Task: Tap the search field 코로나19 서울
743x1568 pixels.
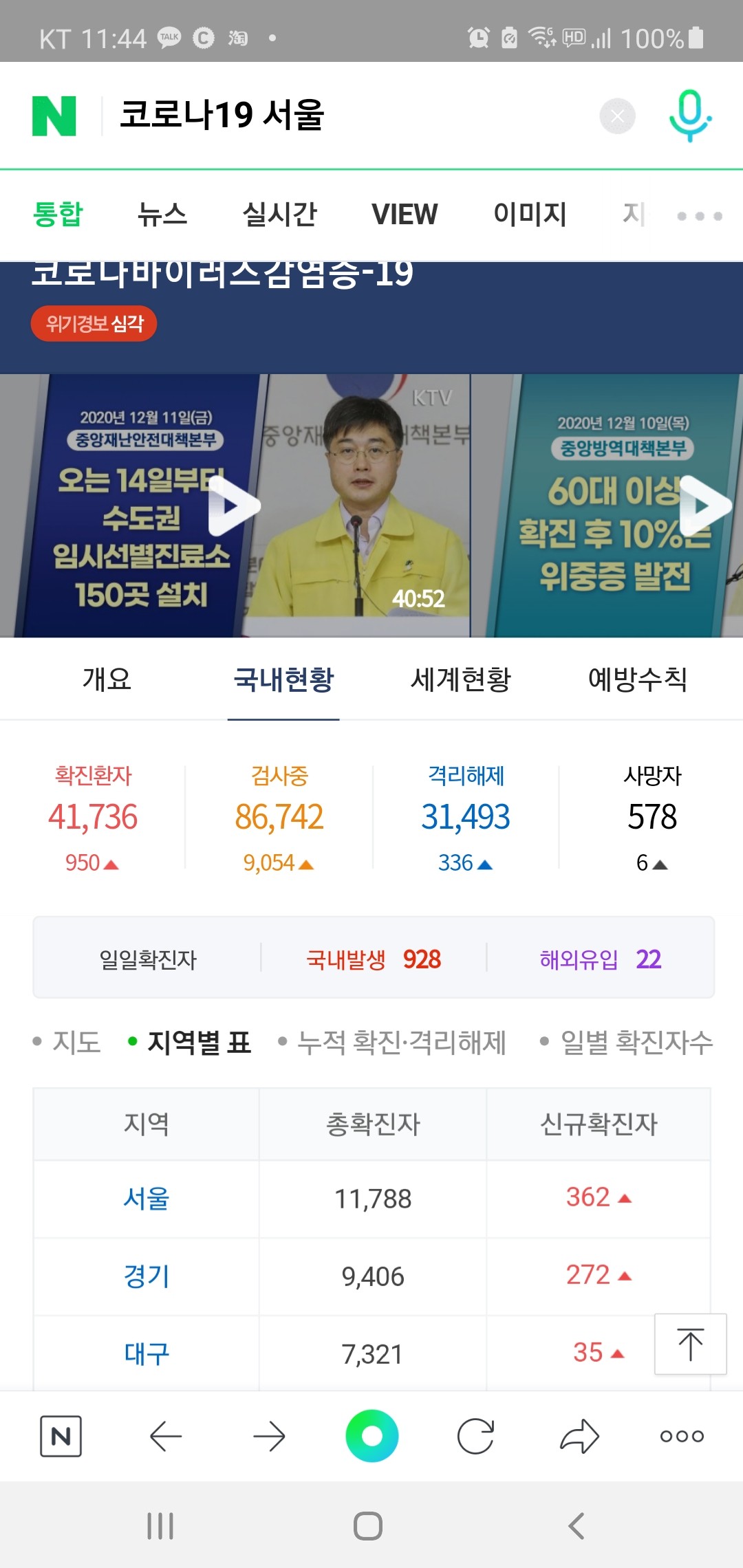Action: 344,115
